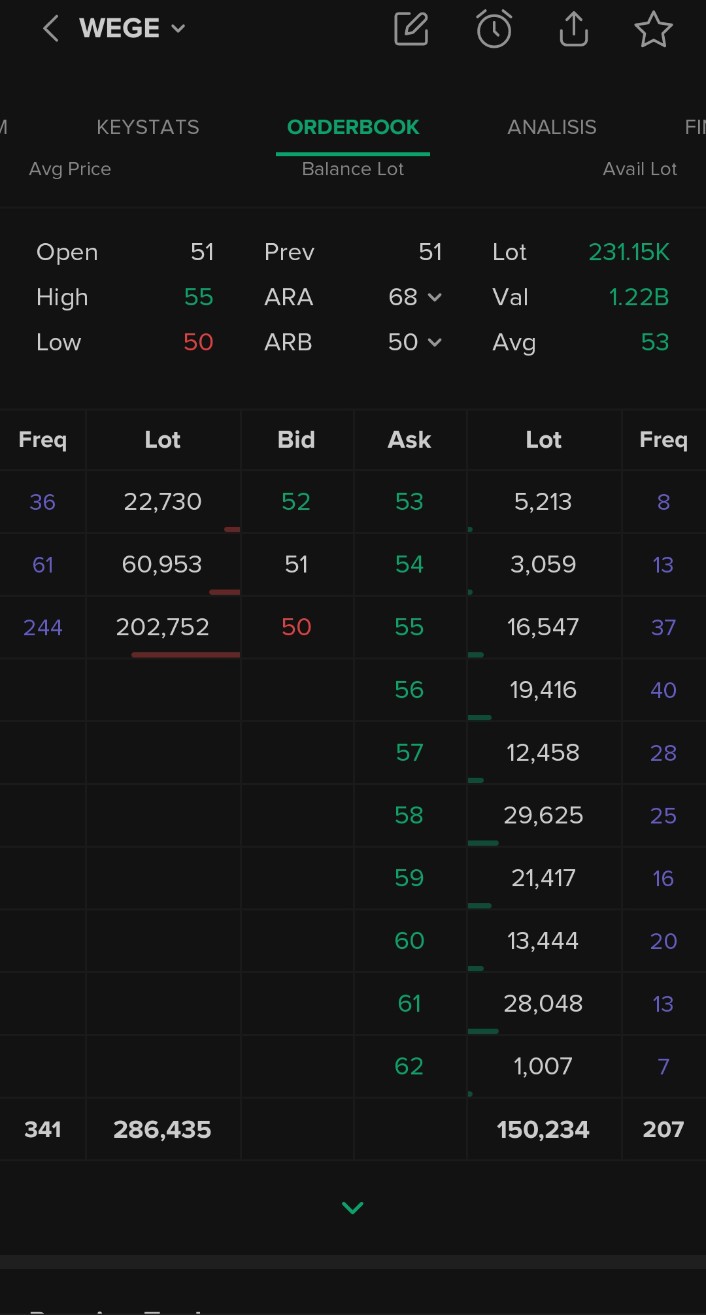Screen dimensions: 706x1315
Task: Add WEGE to watchlist with the star icon
Action: click(x=653, y=29)
